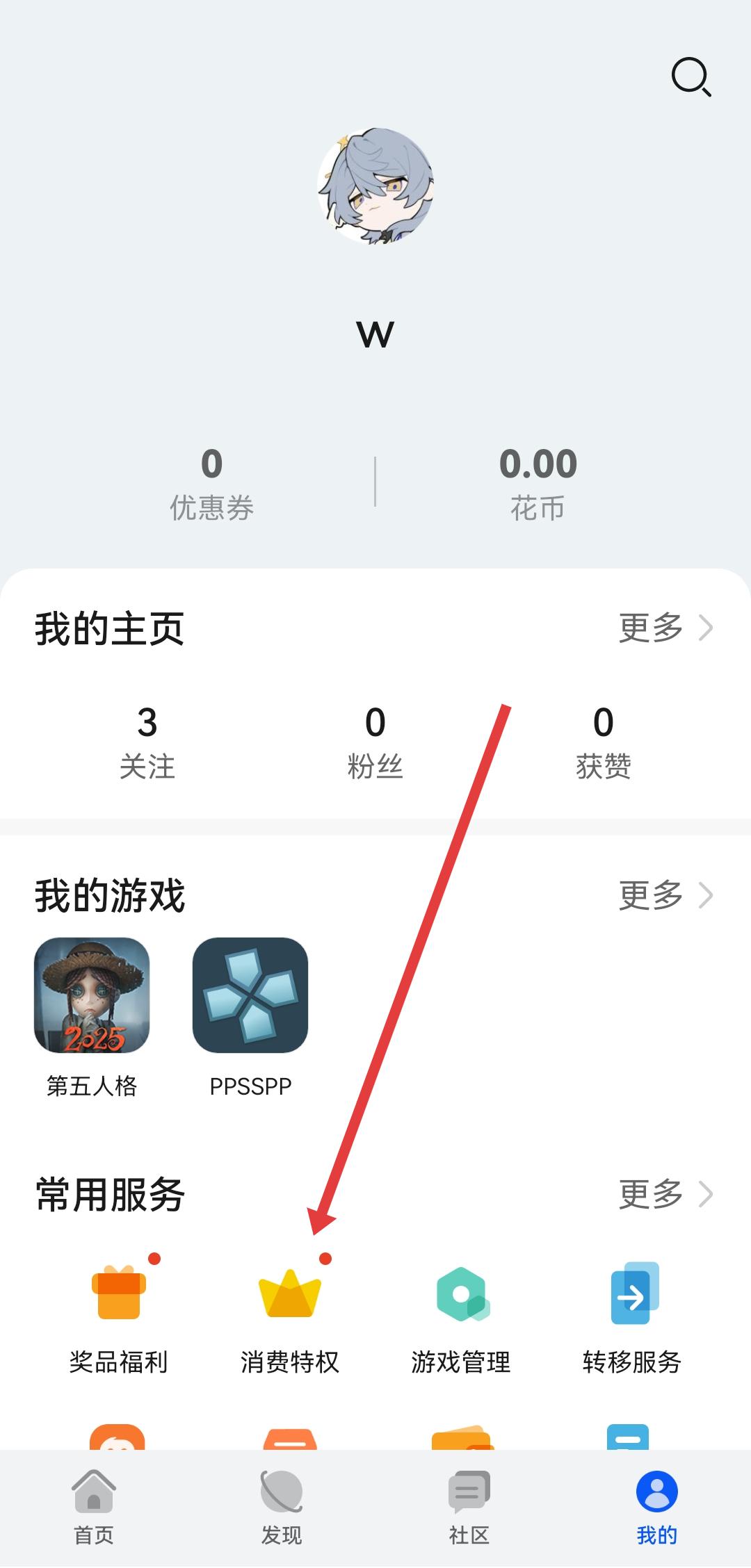Open 奖品福利 service

coord(119,1314)
